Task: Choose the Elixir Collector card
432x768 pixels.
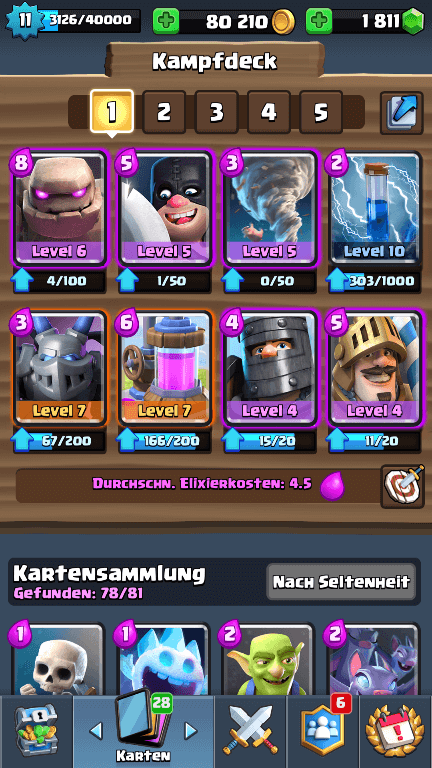Action: point(165,368)
